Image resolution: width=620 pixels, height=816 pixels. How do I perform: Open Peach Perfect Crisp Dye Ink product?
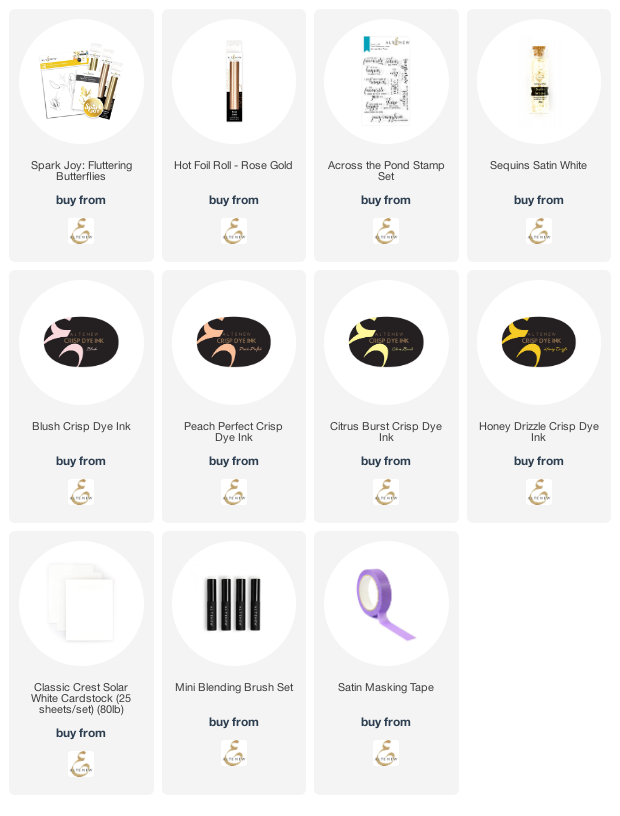coord(234,343)
